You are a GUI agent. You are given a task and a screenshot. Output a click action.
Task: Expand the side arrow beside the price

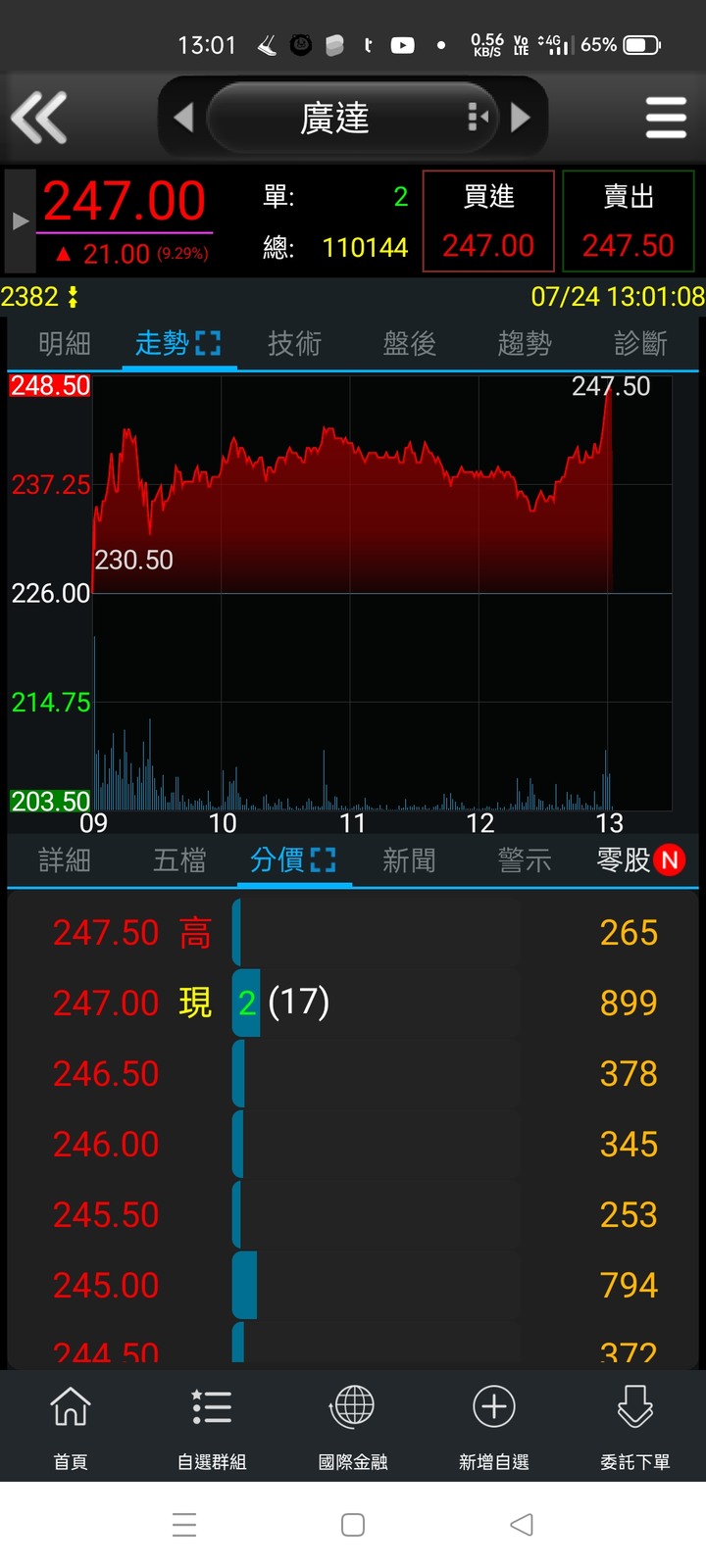pos(20,221)
